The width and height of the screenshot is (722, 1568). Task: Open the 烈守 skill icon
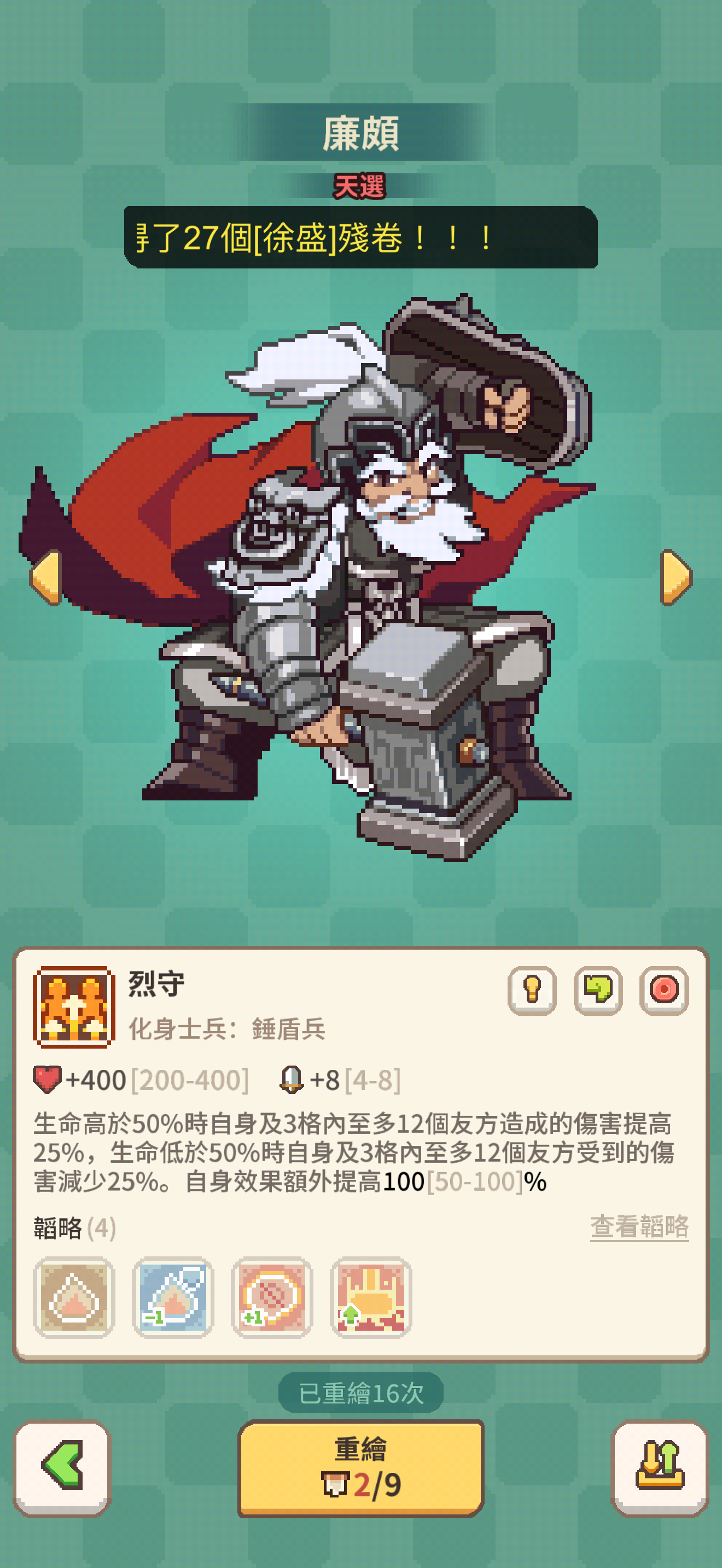point(74,1007)
